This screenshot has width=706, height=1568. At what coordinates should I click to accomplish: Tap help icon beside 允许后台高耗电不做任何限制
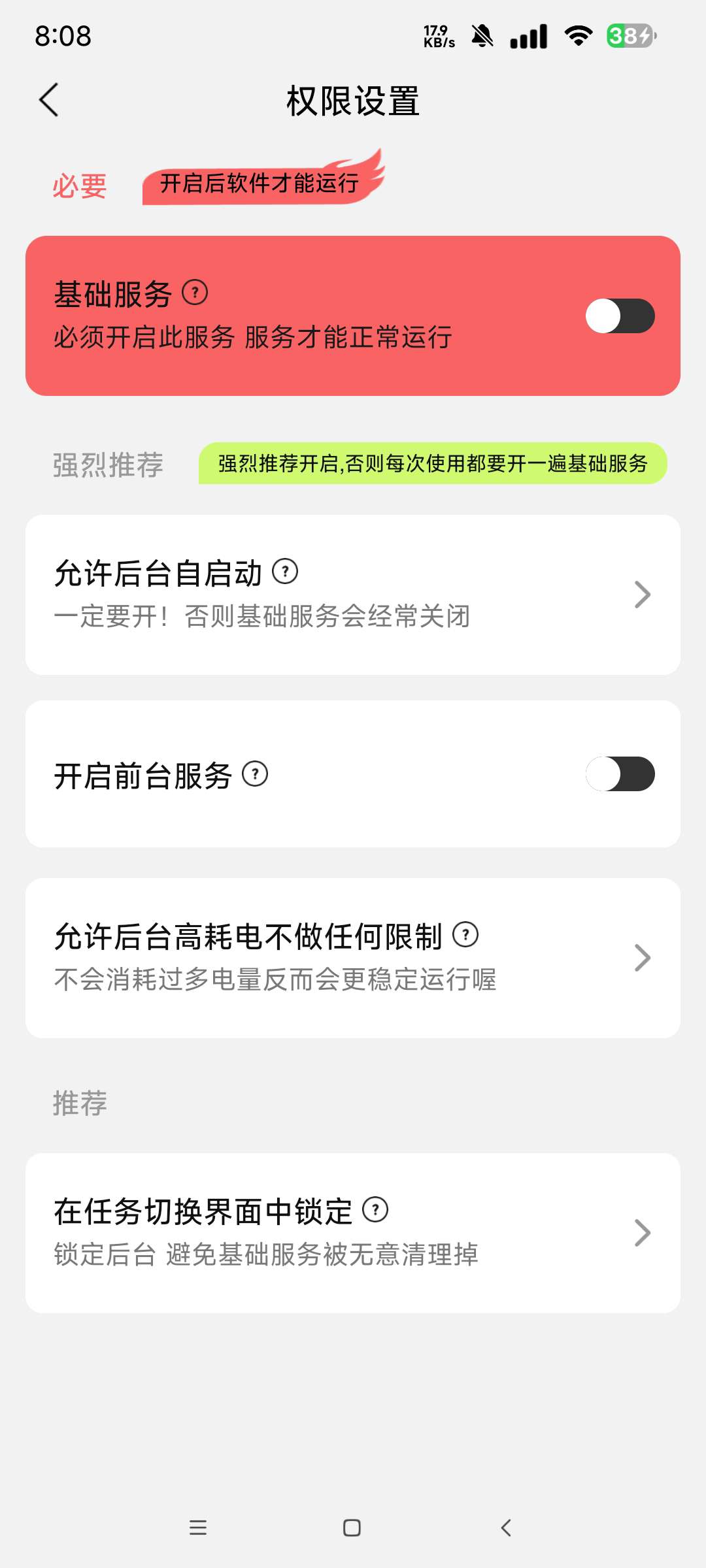465,934
